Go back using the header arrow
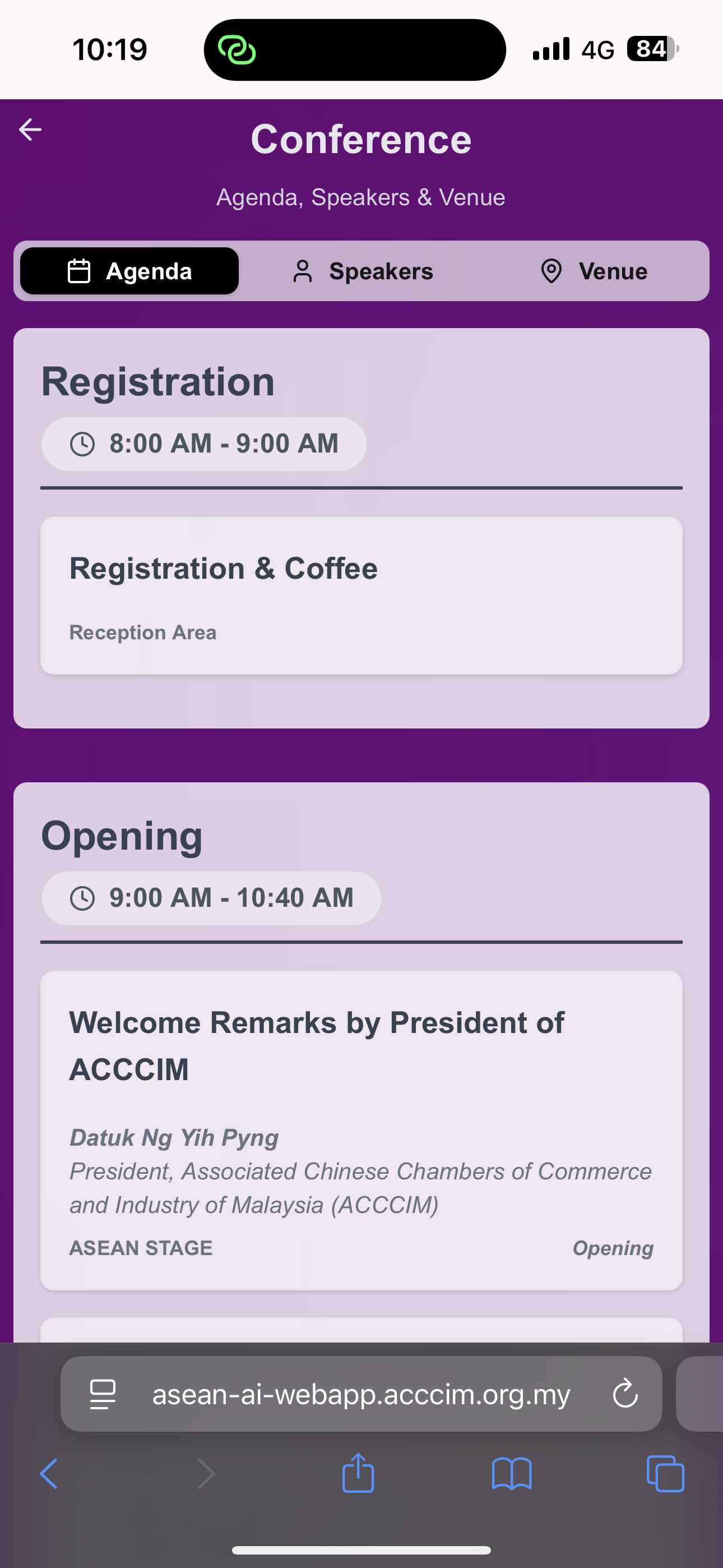The width and height of the screenshot is (723, 1568). 30,129
